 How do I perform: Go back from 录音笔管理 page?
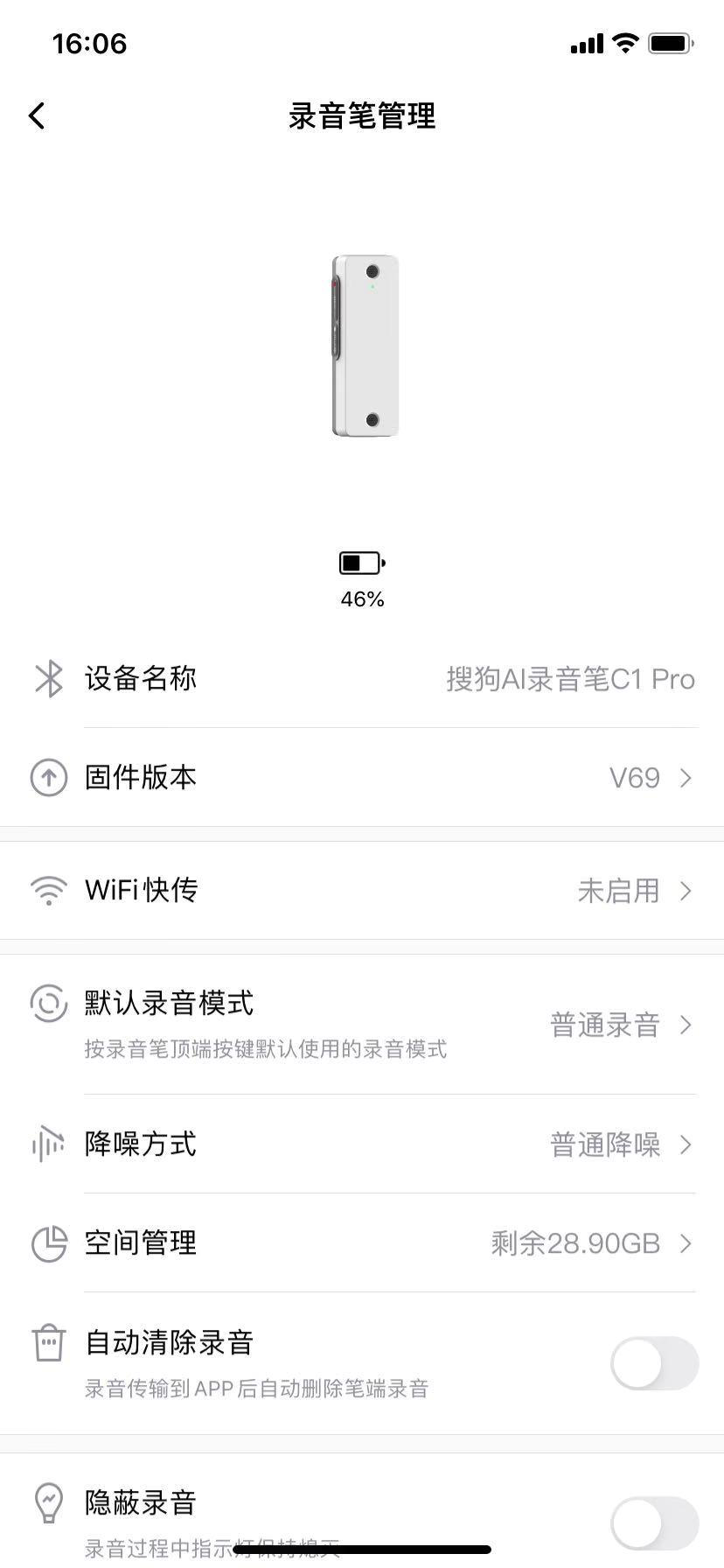point(37,115)
